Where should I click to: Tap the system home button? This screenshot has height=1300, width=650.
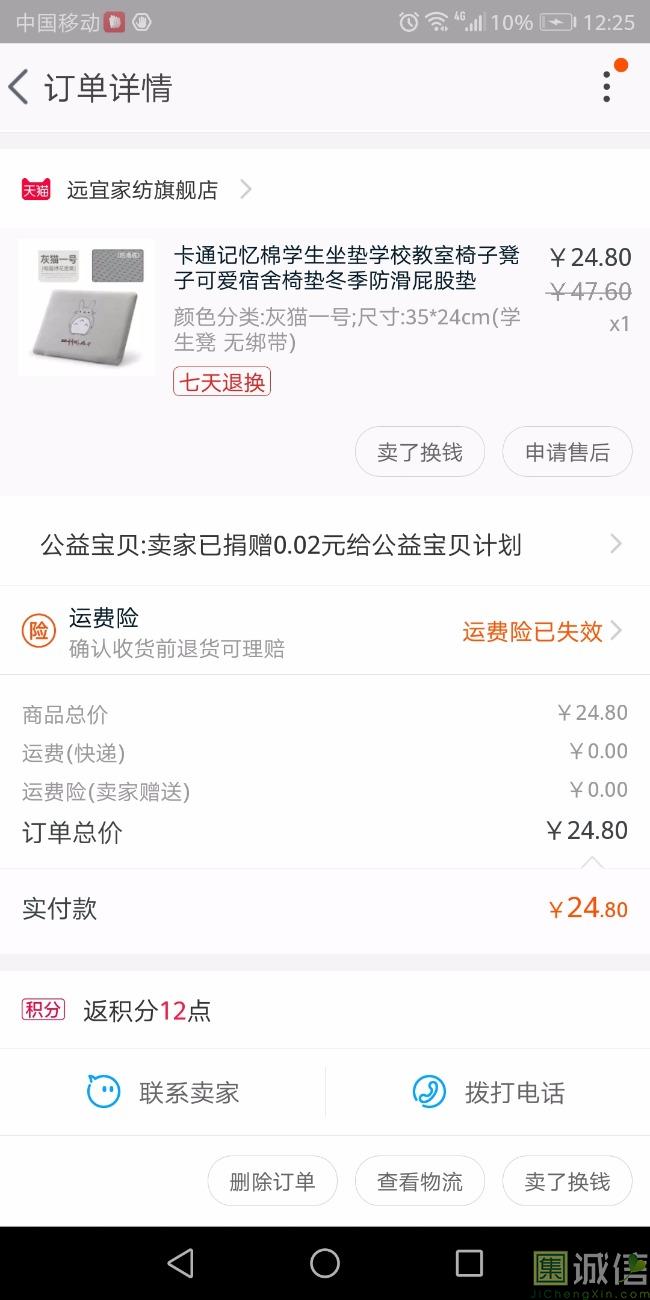click(325, 1263)
